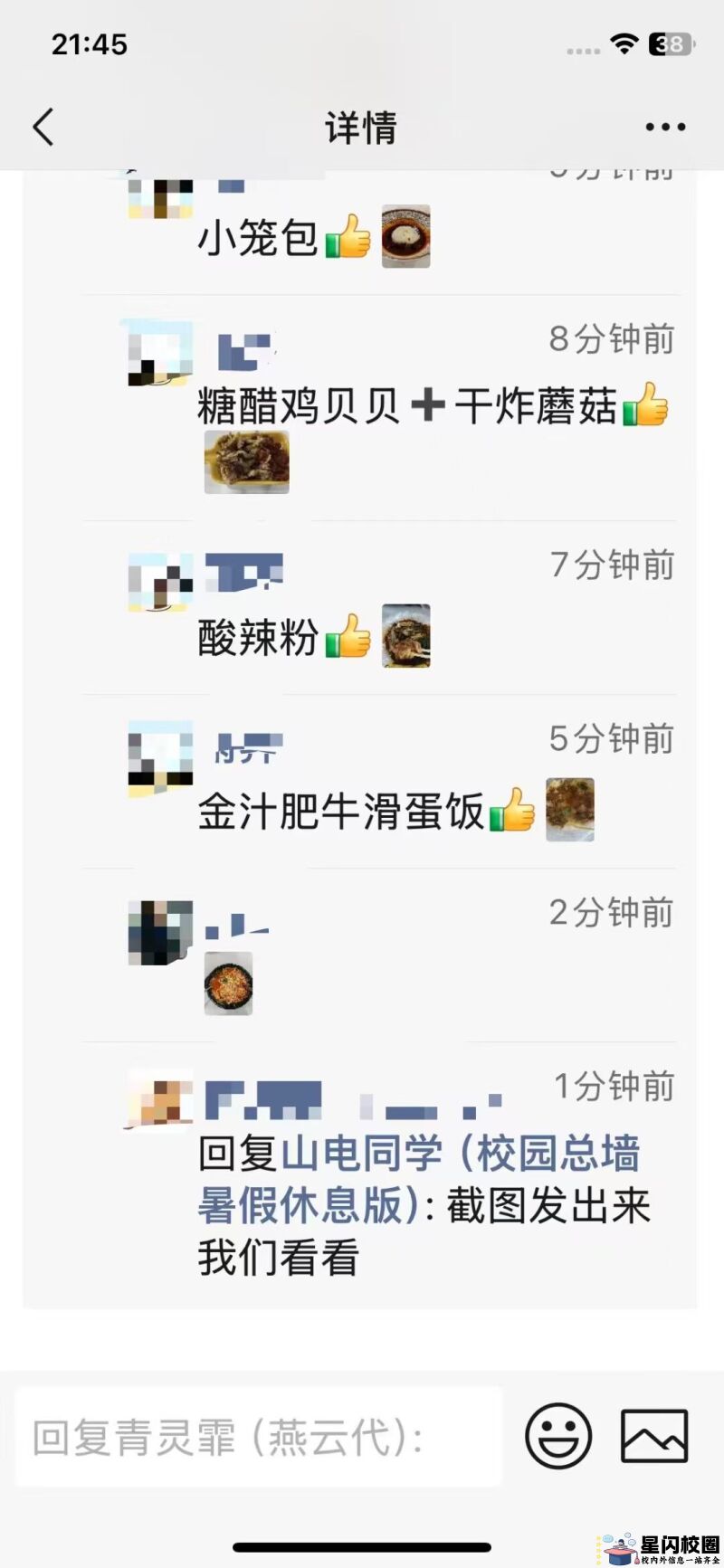This screenshot has width=724, height=1568.
Task: Focus the 回复青灵霏 reply field
Action: (x=258, y=1437)
